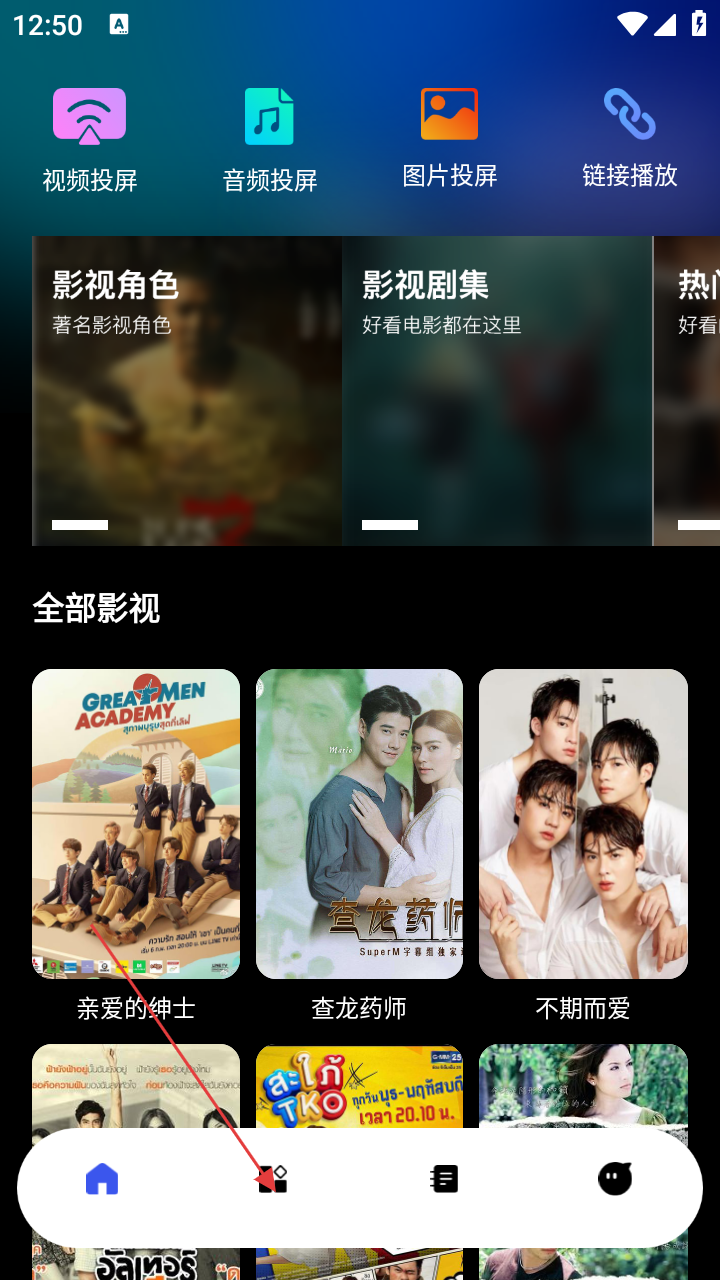Viewport: 720px width, 1280px height.
Task: Open the 影视剧集 category card
Action: [497, 390]
